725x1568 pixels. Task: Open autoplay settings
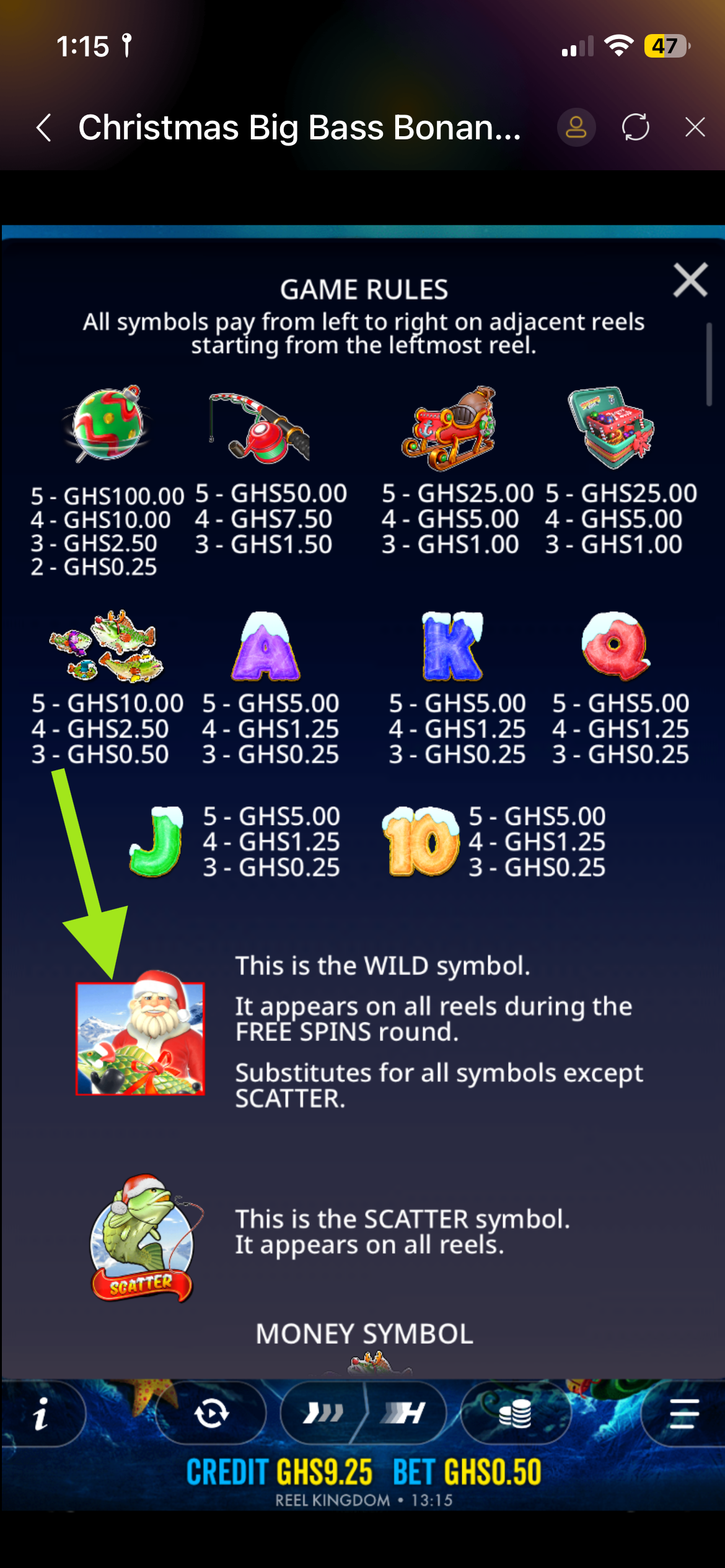[211, 1414]
